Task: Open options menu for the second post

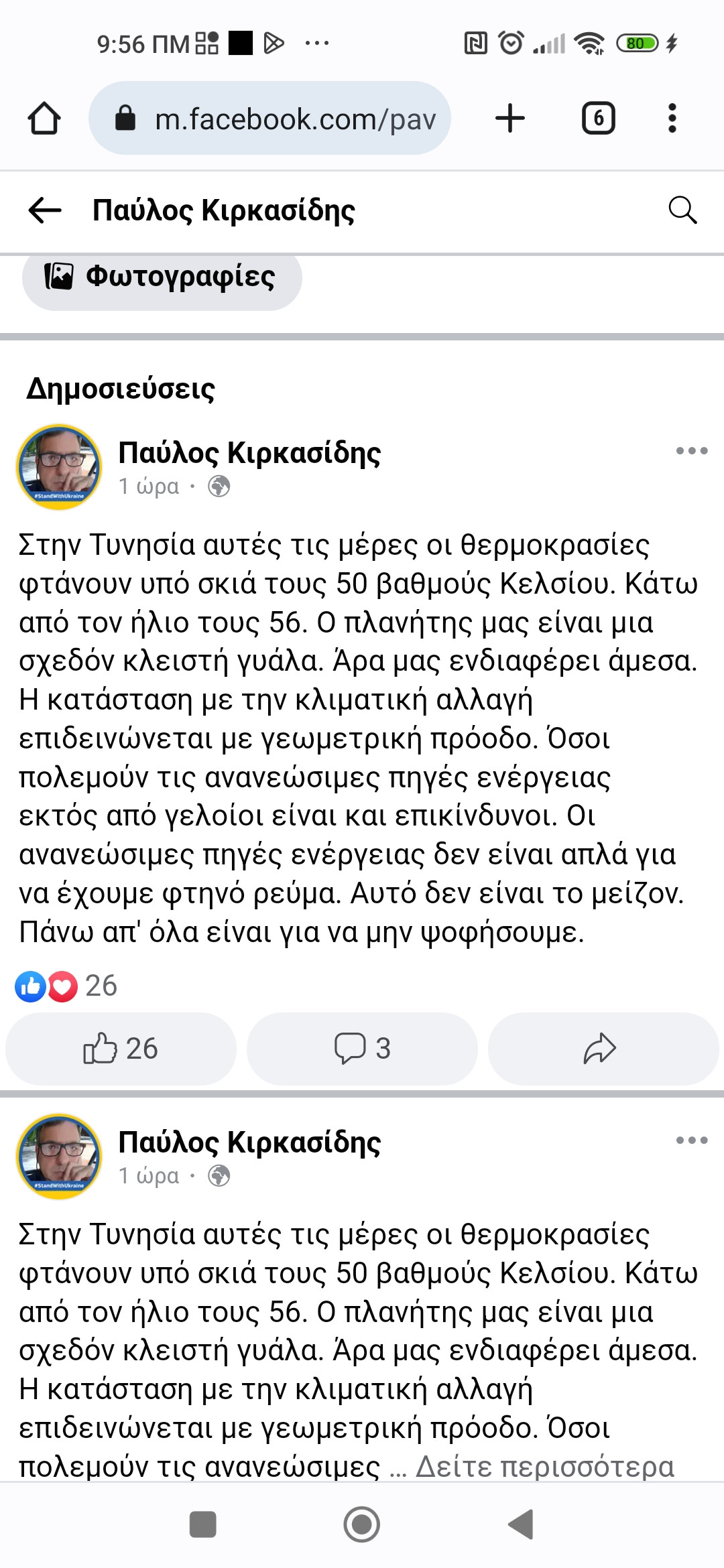Action: pos(691,1140)
